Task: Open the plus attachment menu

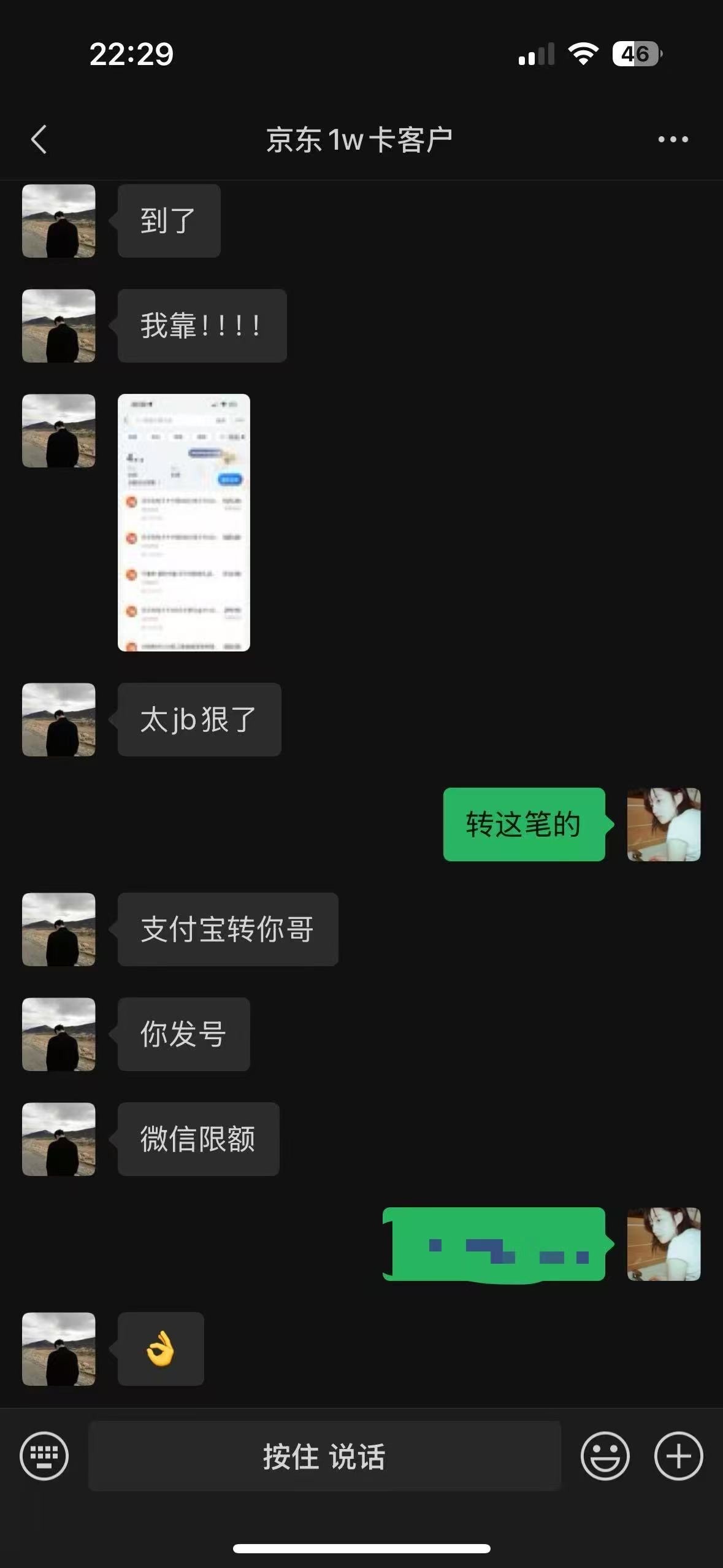Action: tap(678, 1456)
